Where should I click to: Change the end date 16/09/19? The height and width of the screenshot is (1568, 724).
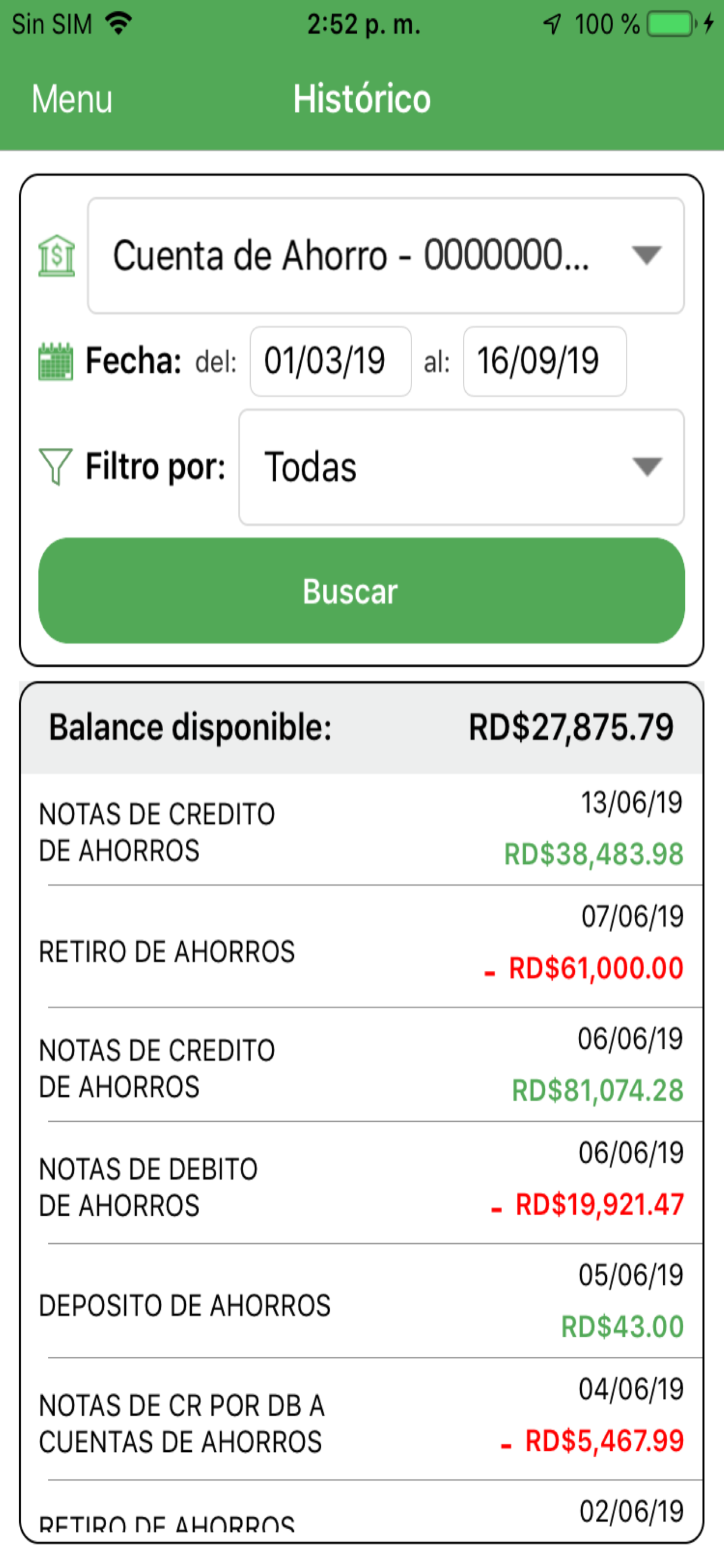point(544,361)
